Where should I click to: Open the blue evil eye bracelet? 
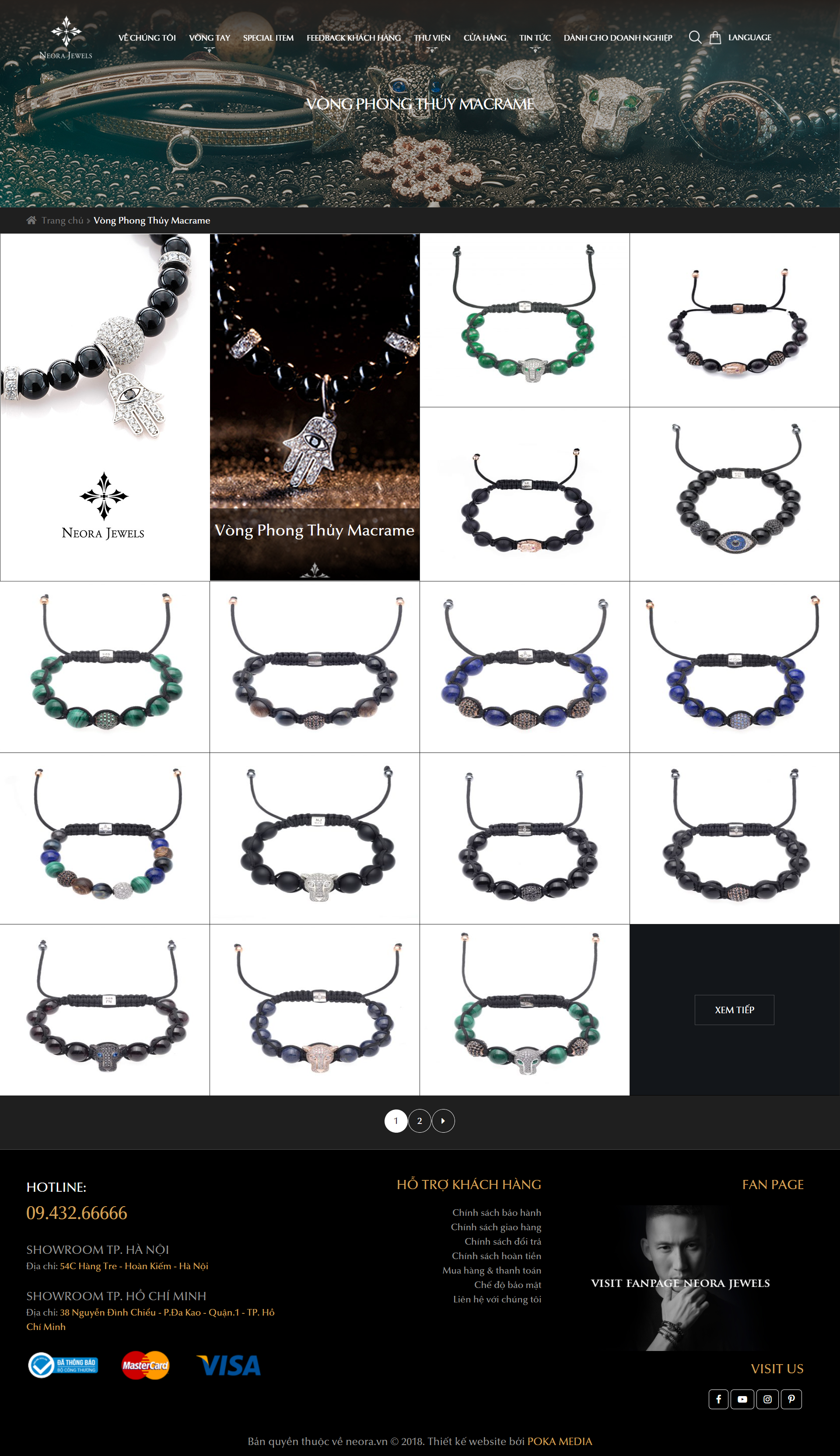735,494
